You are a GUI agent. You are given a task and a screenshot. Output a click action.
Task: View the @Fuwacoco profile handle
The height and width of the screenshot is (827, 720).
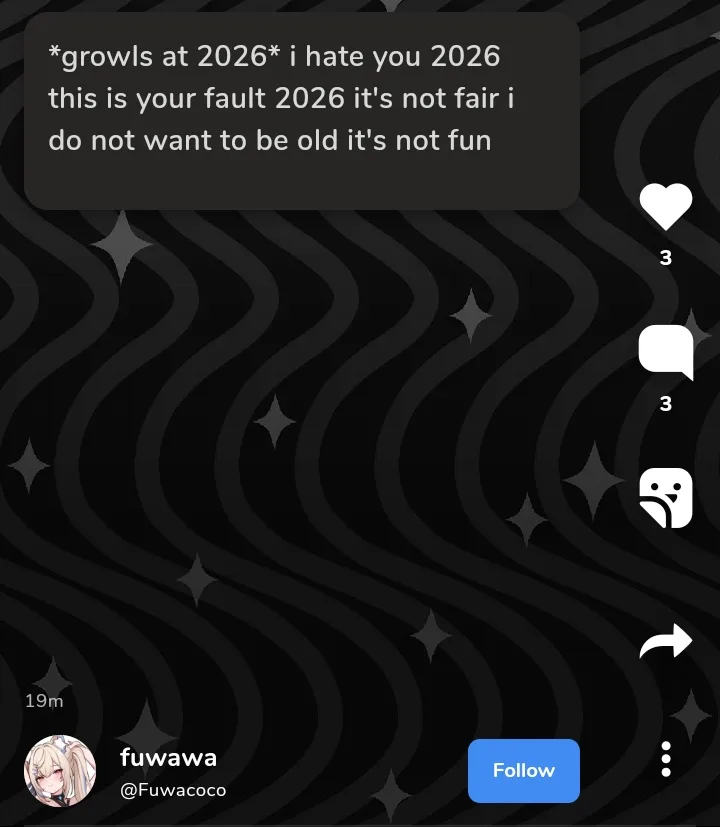pyautogui.click(x=173, y=790)
